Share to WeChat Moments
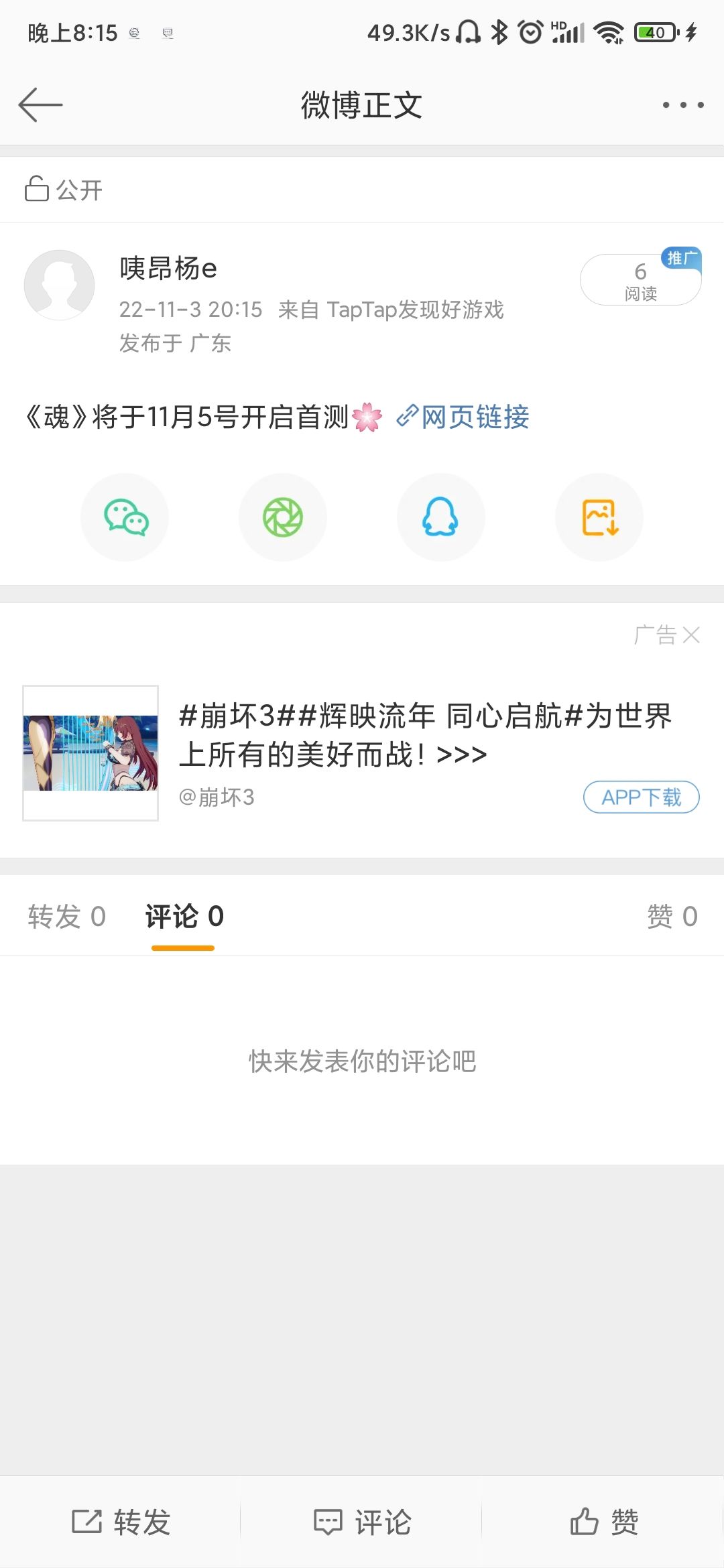The height and width of the screenshot is (1568, 724). (x=283, y=517)
